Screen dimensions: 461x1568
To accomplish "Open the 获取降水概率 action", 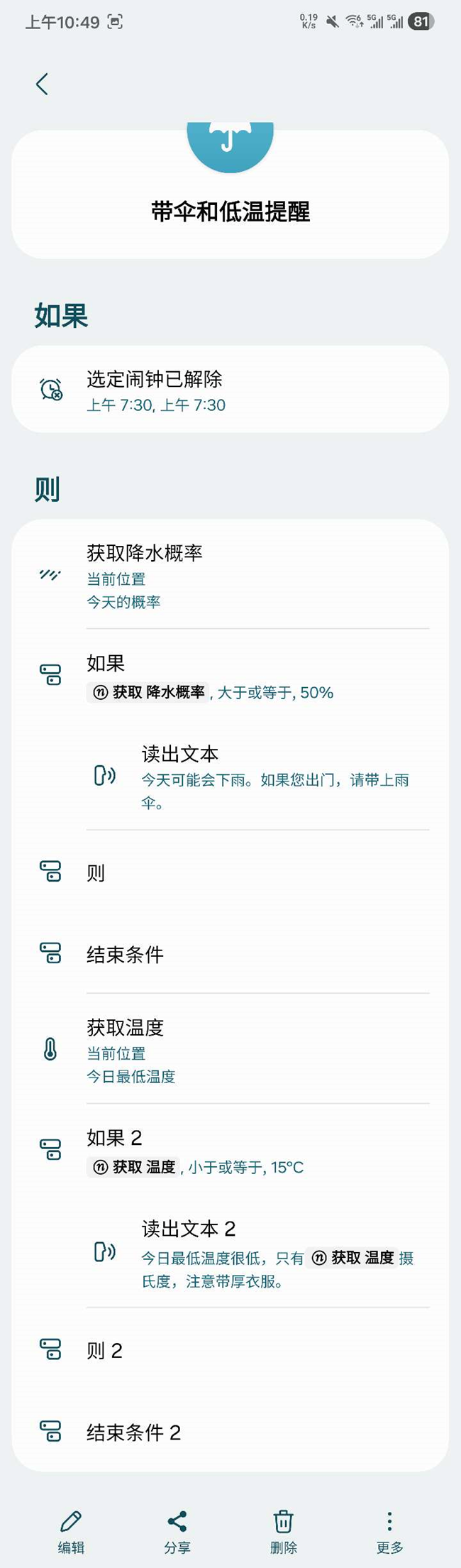I will tap(230, 575).
